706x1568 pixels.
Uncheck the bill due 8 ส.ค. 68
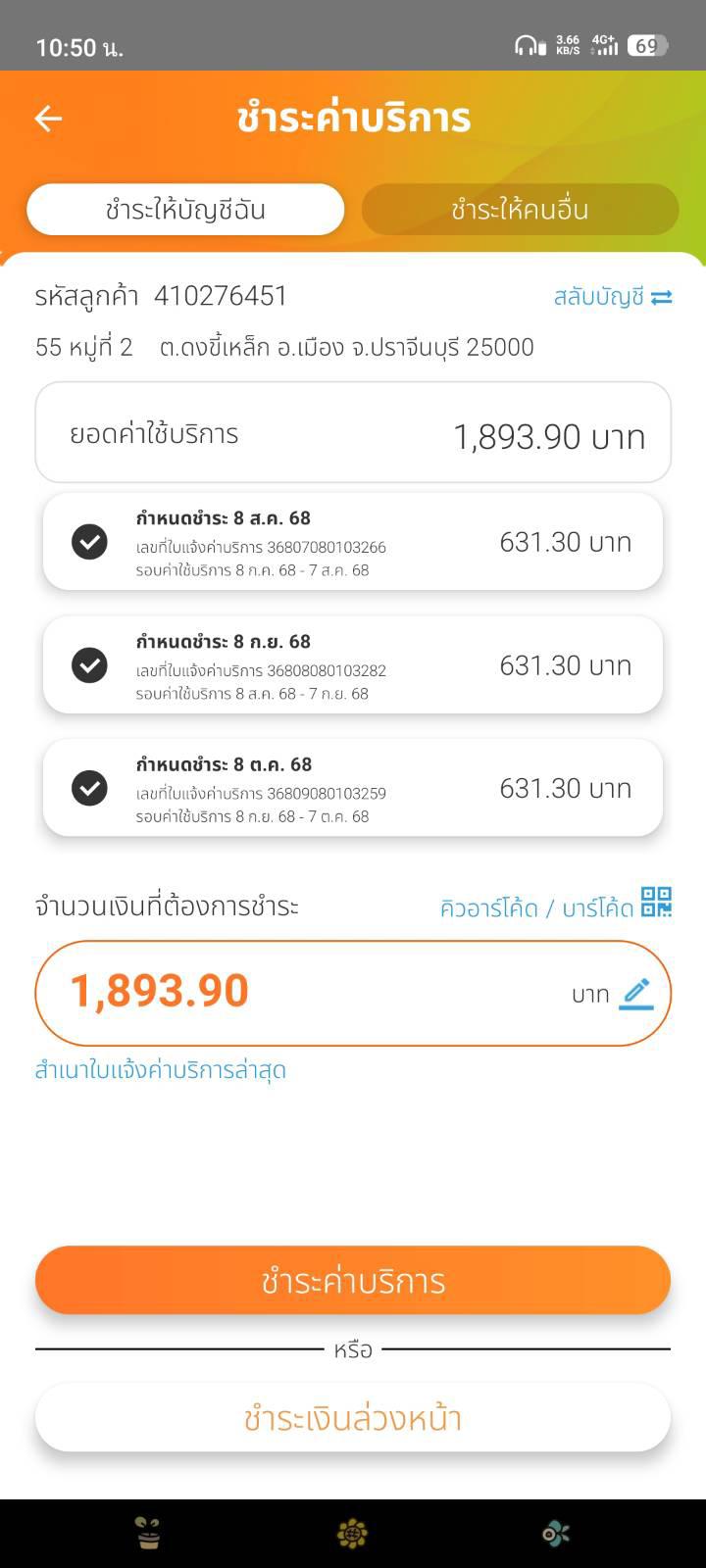[89, 542]
